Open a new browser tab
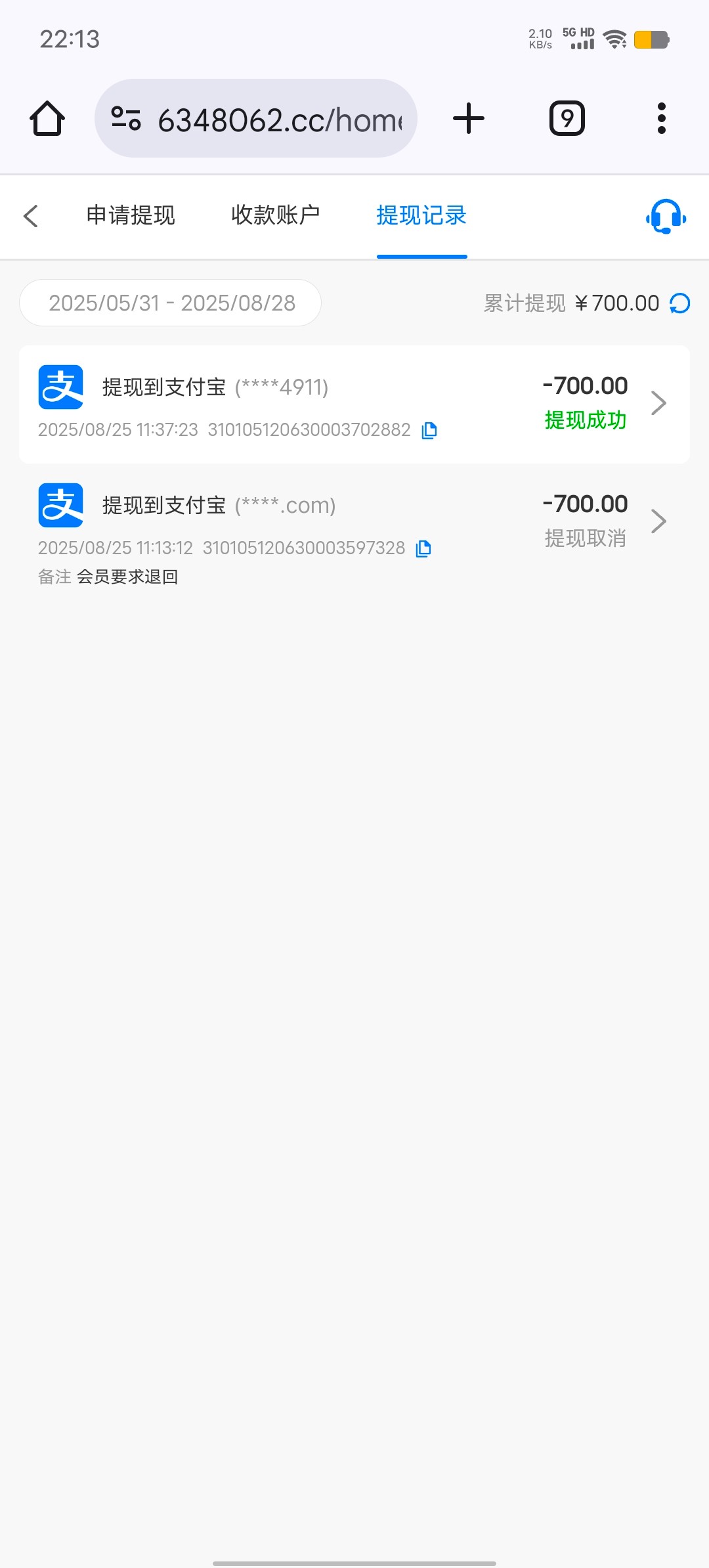This screenshot has height=1568, width=709. click(468, 119)
